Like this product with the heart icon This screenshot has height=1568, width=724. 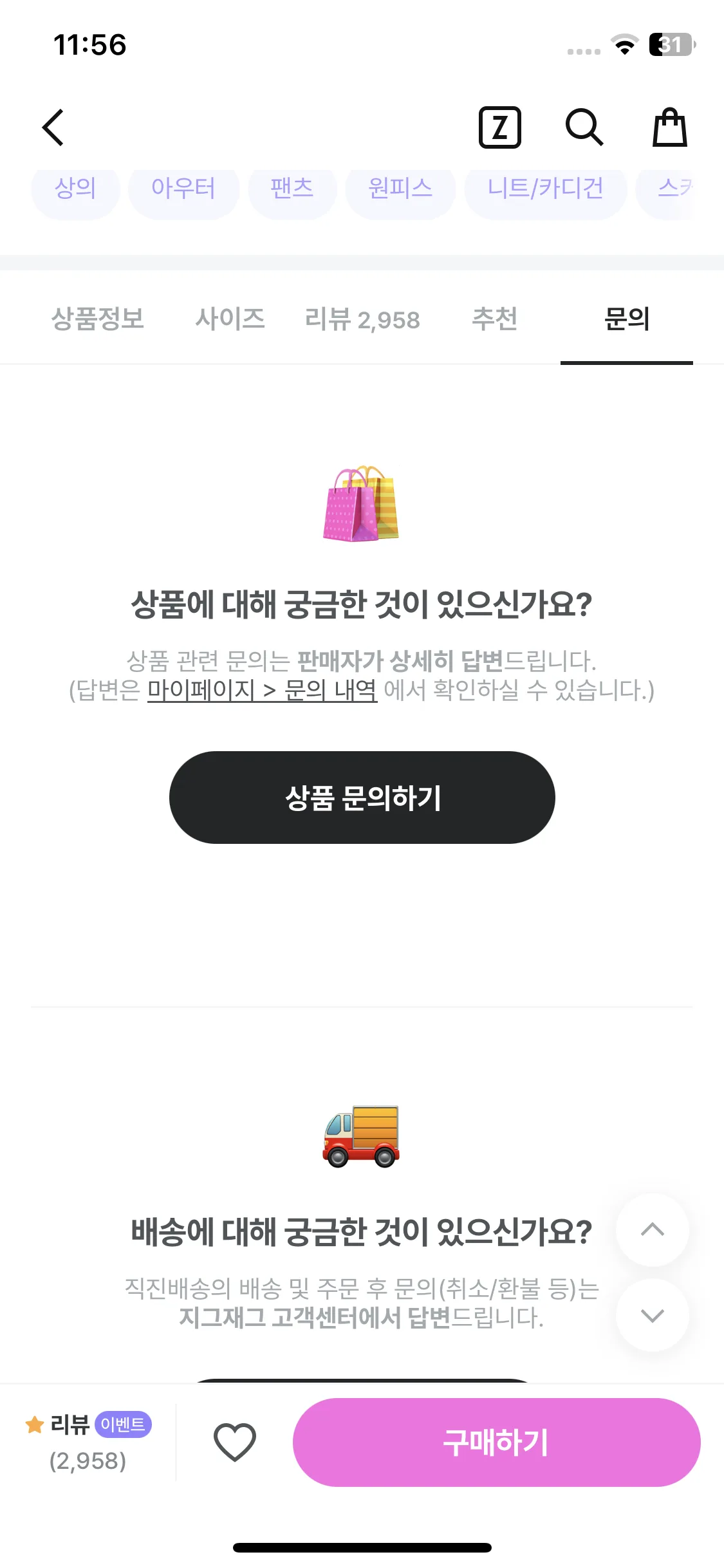click(234, 1442)
